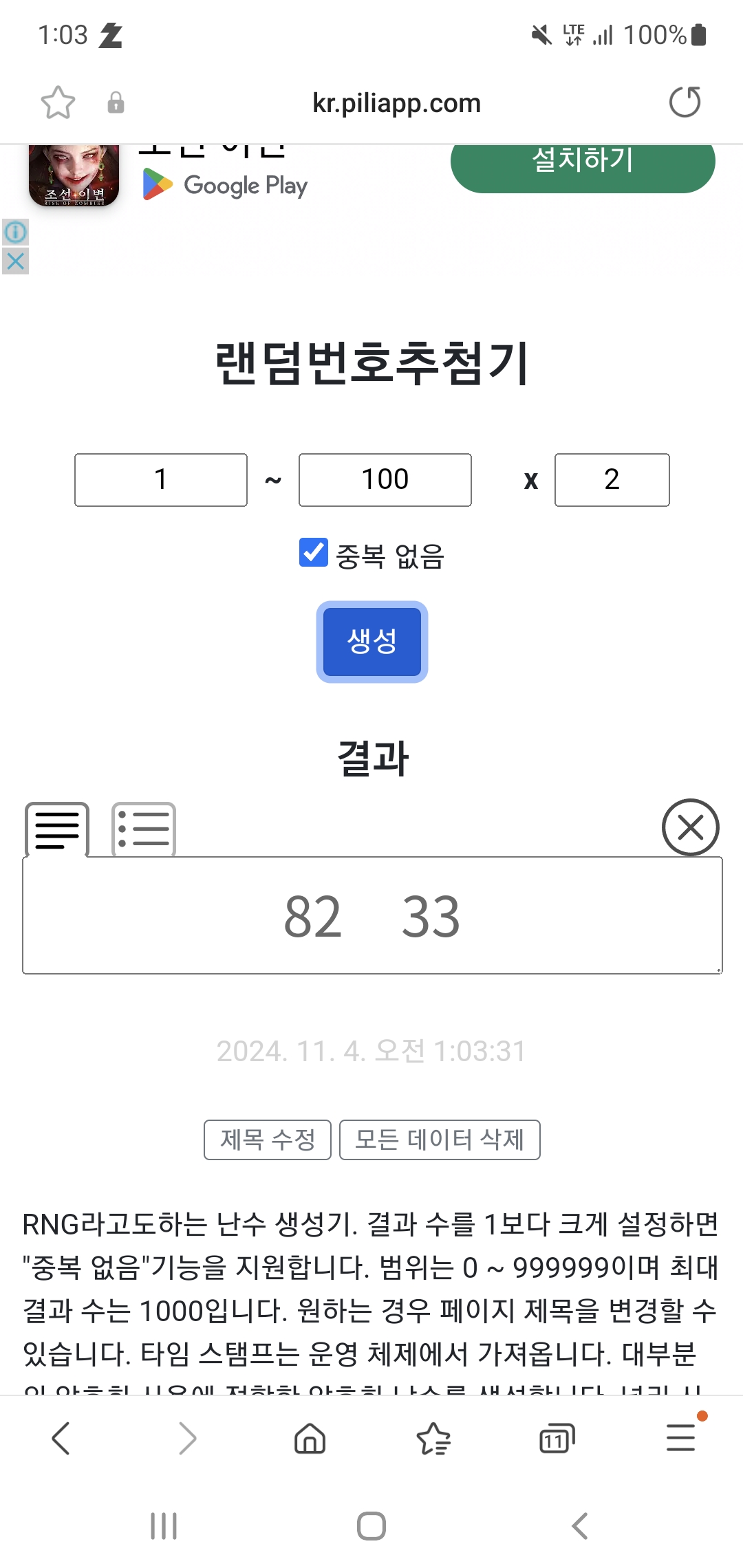Open the bookmarks list

tap(433, 1438)
